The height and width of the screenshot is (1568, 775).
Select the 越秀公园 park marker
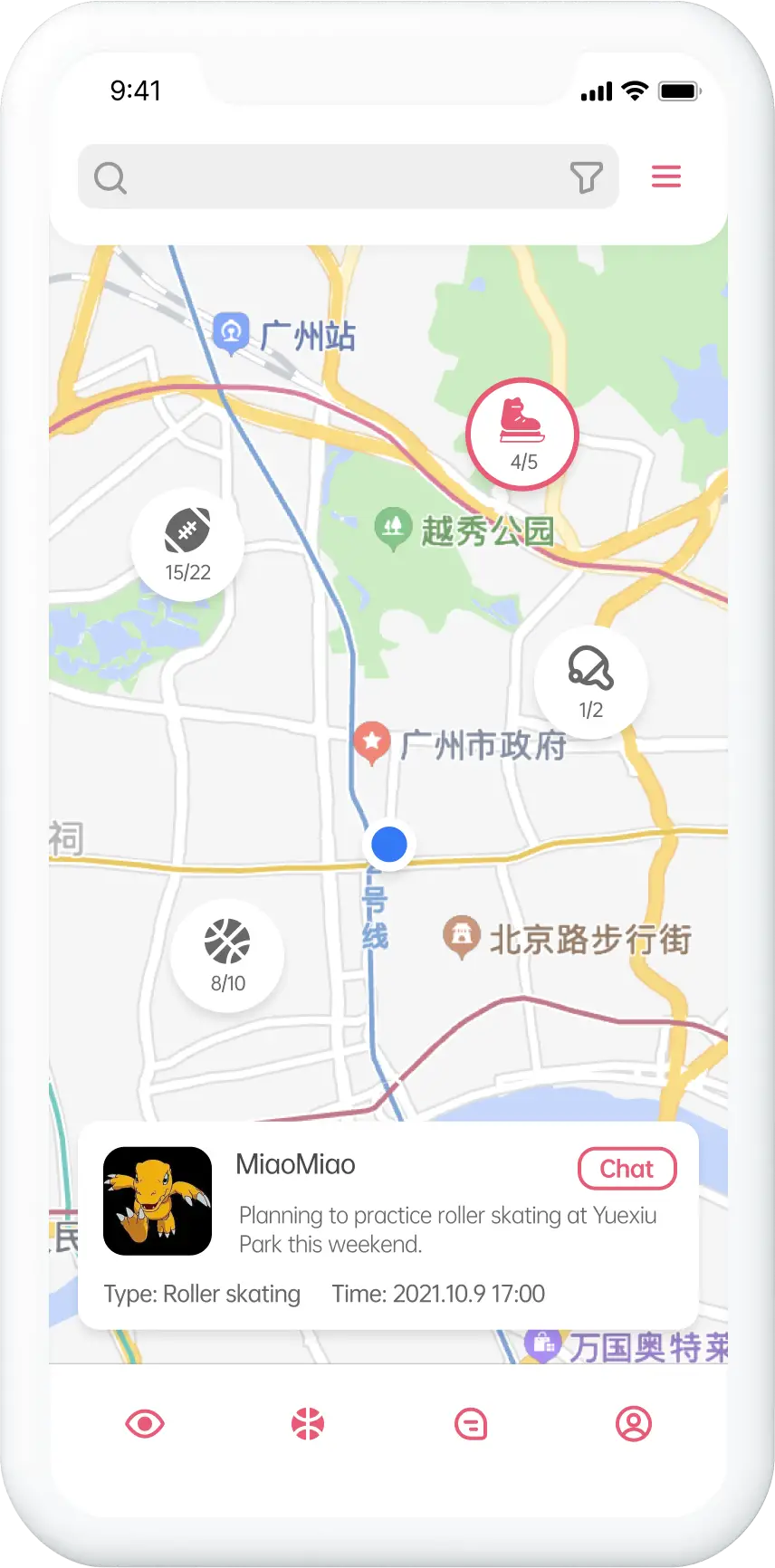click(393, 527)
